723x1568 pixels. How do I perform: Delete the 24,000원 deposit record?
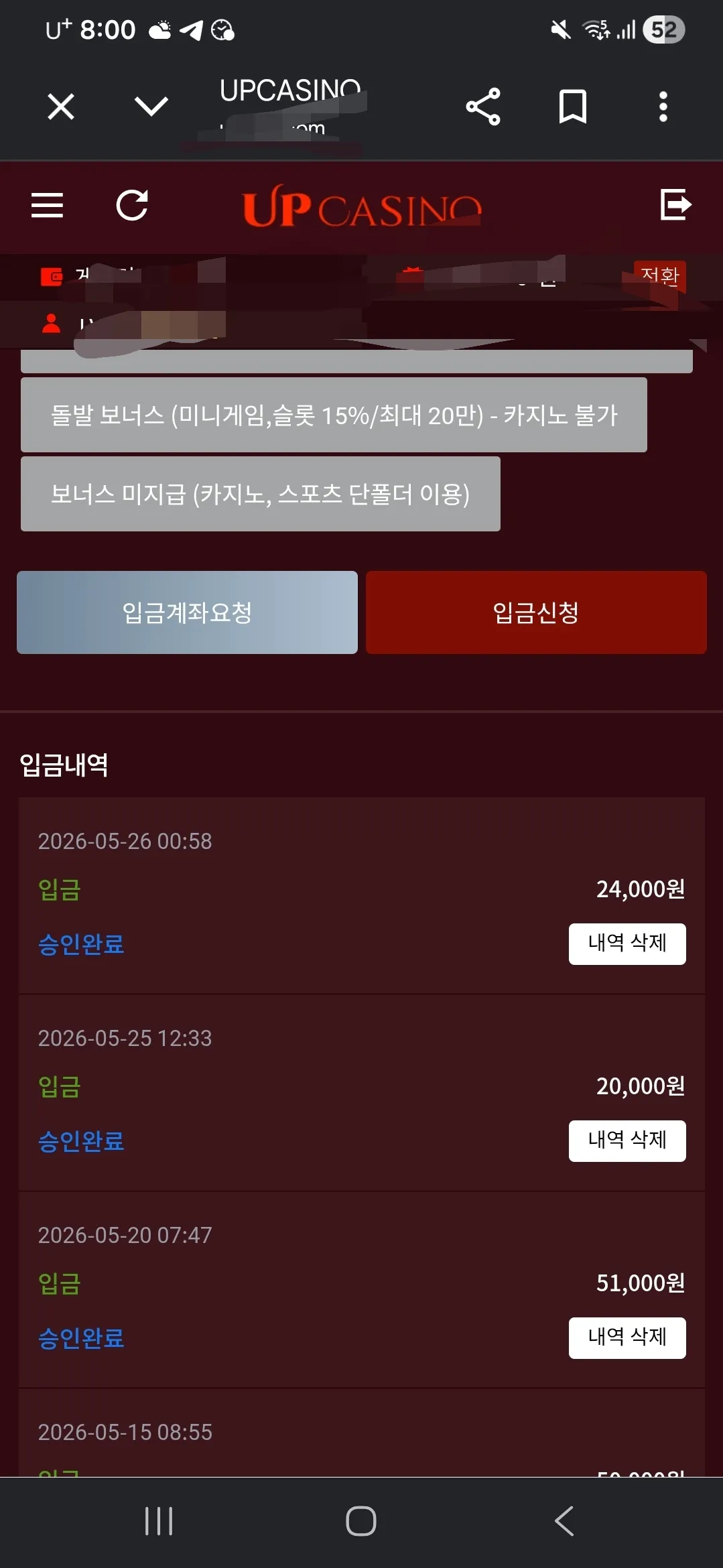(x=627, y=944)
